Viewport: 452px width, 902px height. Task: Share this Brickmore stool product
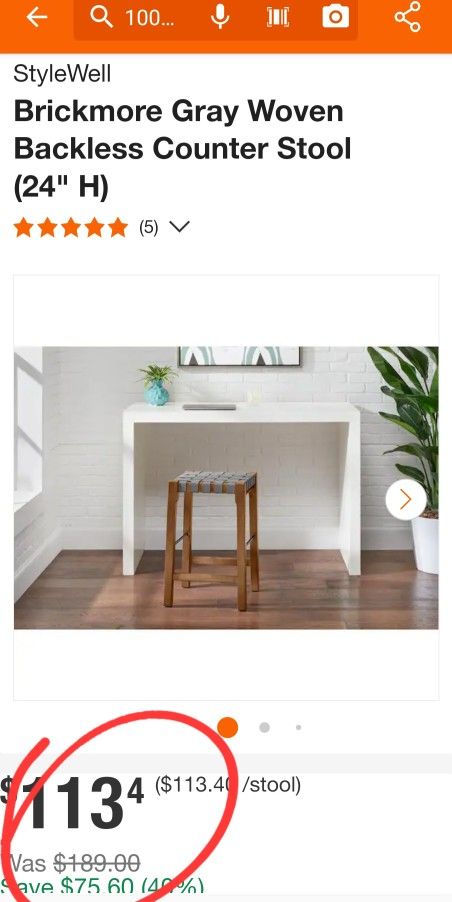pos(407,17)
